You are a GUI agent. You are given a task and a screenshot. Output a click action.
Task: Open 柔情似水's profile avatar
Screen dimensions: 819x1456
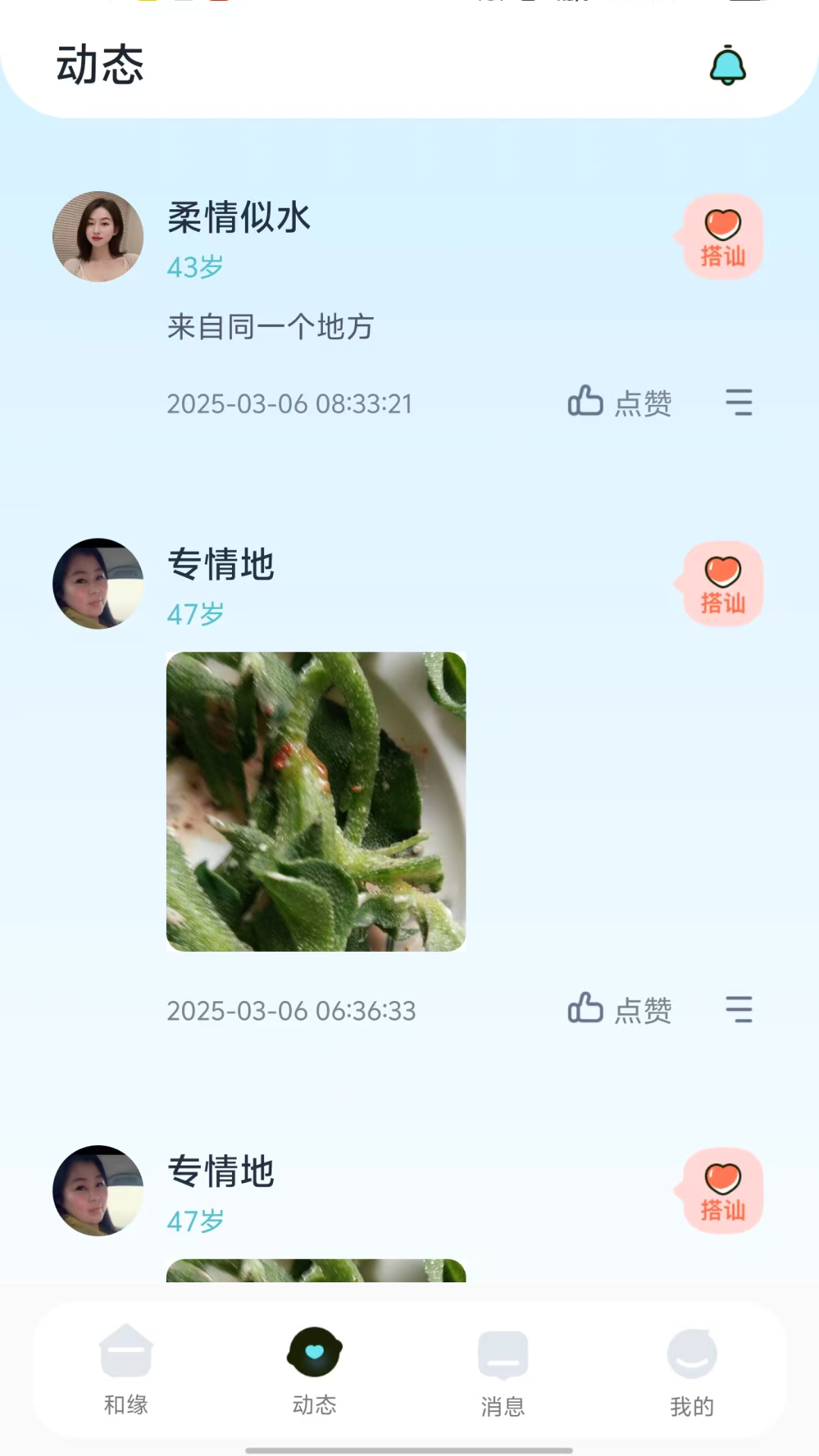97,236
